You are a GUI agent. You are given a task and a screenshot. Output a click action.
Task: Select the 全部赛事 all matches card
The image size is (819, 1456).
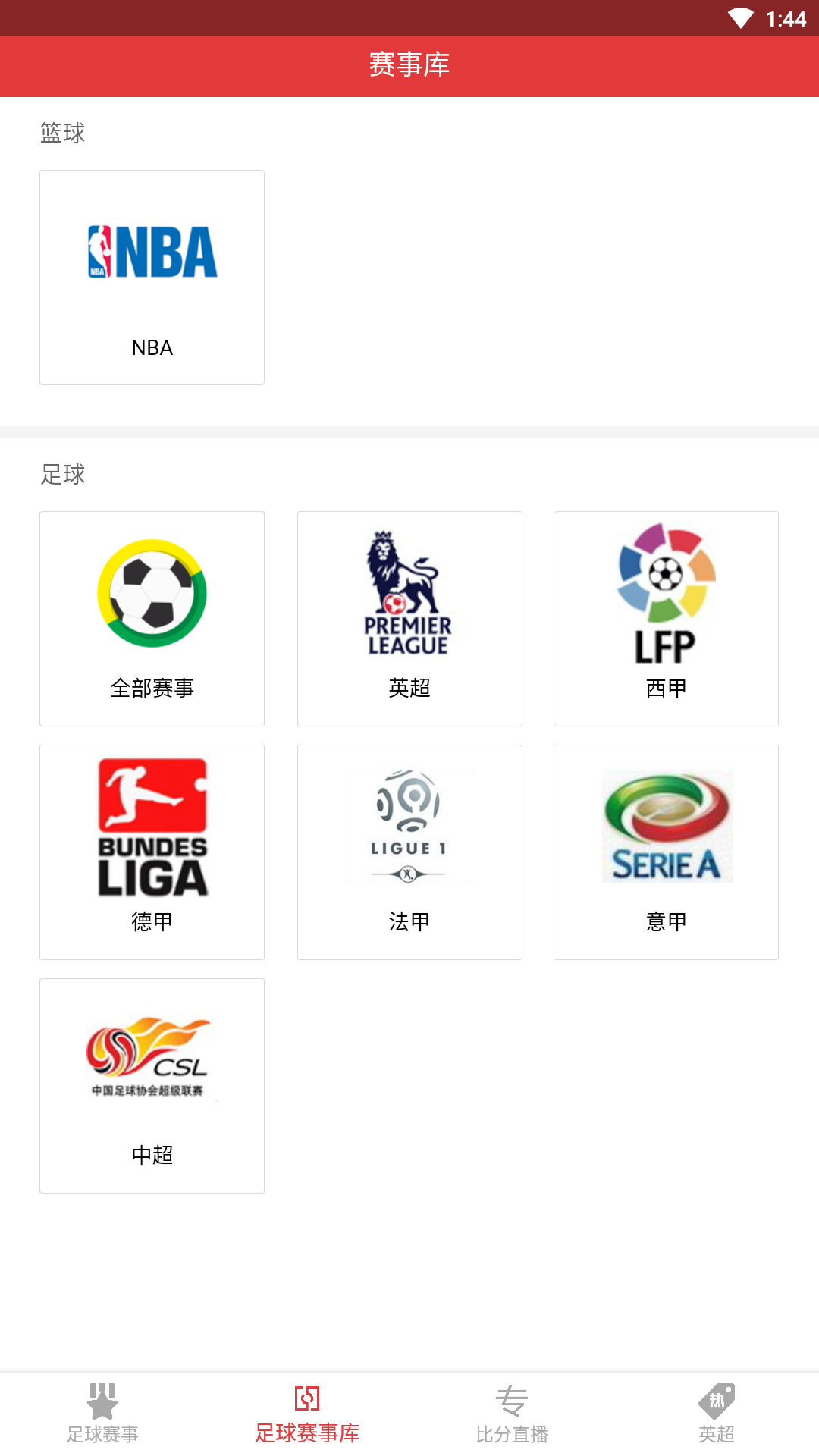(x=152, y=619)
